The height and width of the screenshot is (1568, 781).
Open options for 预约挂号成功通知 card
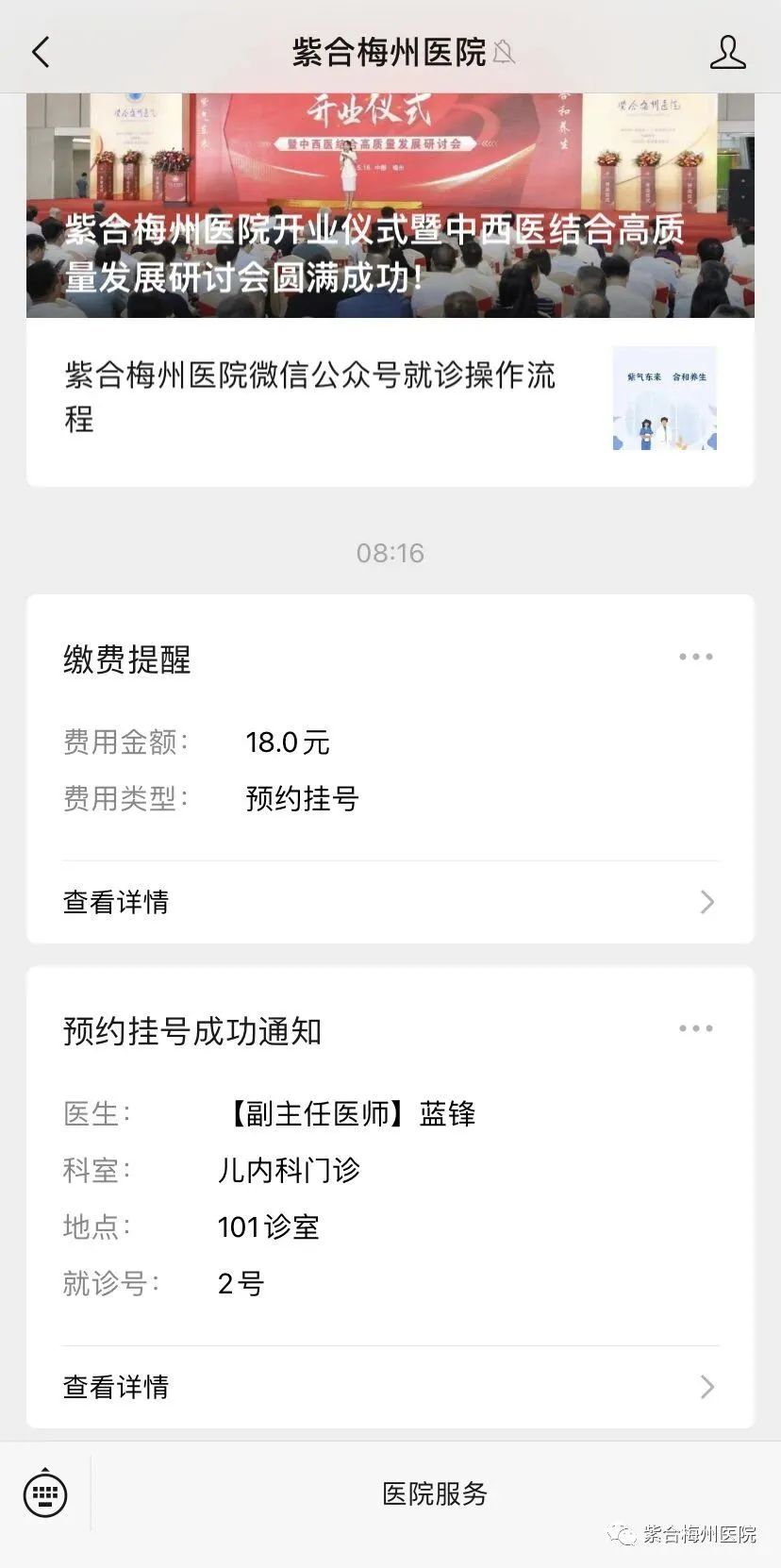point(696,1028)
